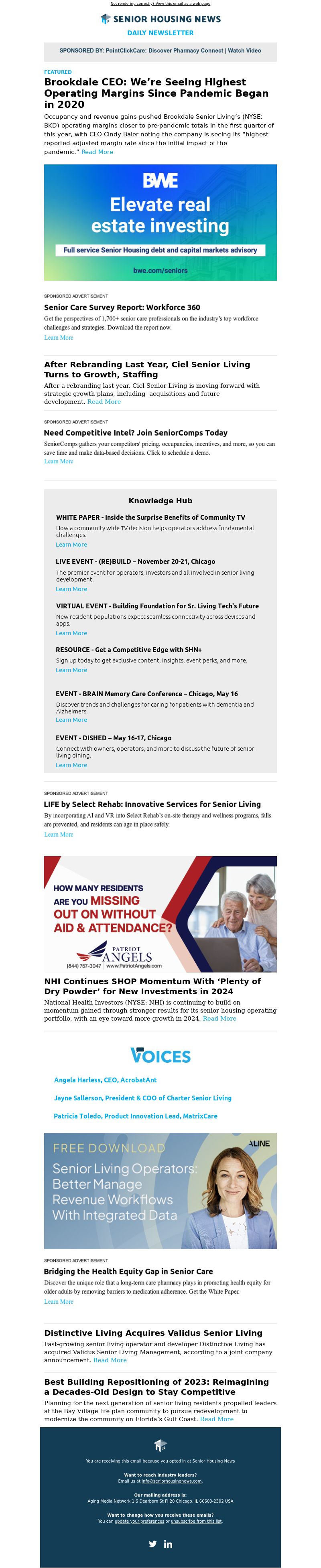Learn more about the DISHED Chicago event
The width and height of the screenshot is (321, 1568).
71,765
